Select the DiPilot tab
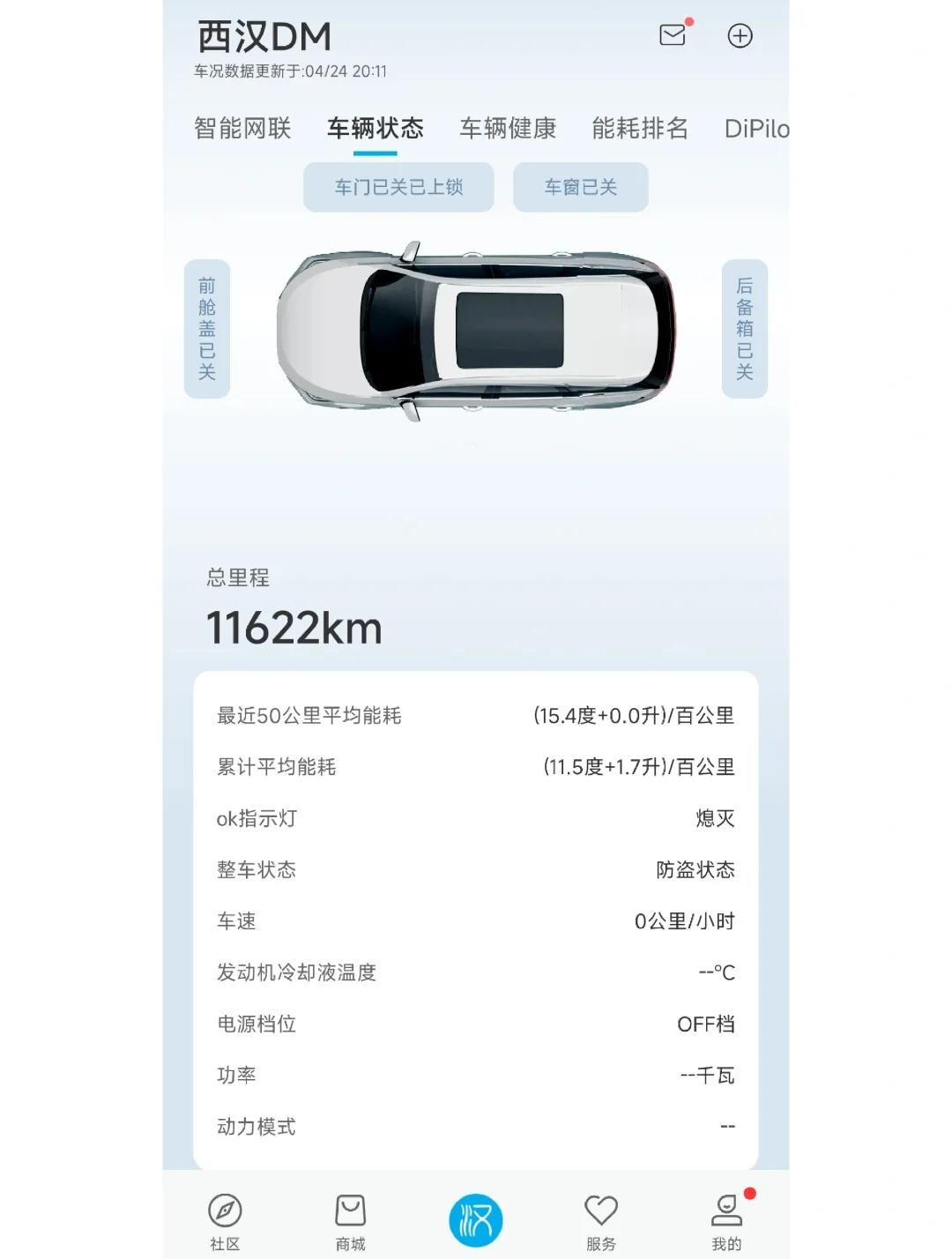 point(756,129)
